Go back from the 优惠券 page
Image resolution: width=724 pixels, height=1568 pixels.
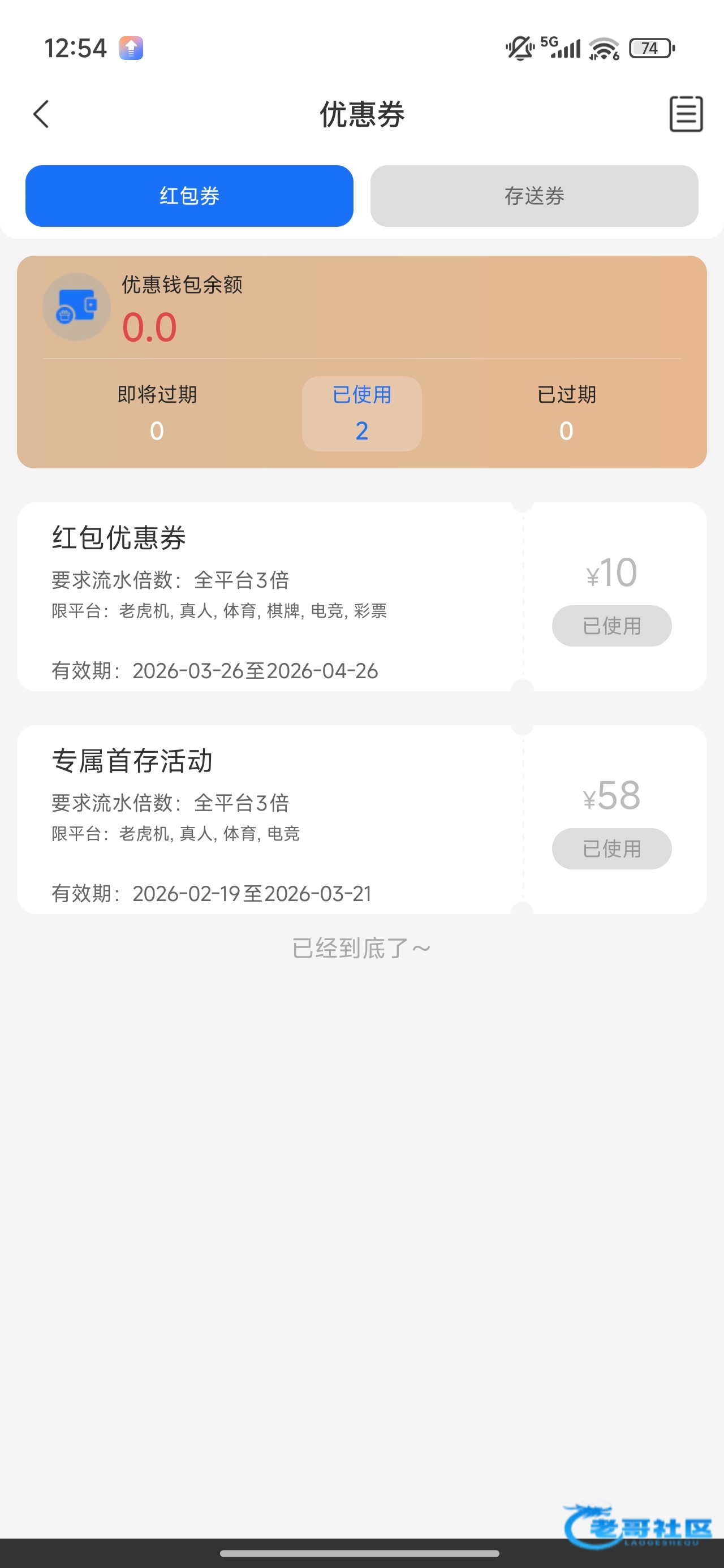[x=41, y=114]
